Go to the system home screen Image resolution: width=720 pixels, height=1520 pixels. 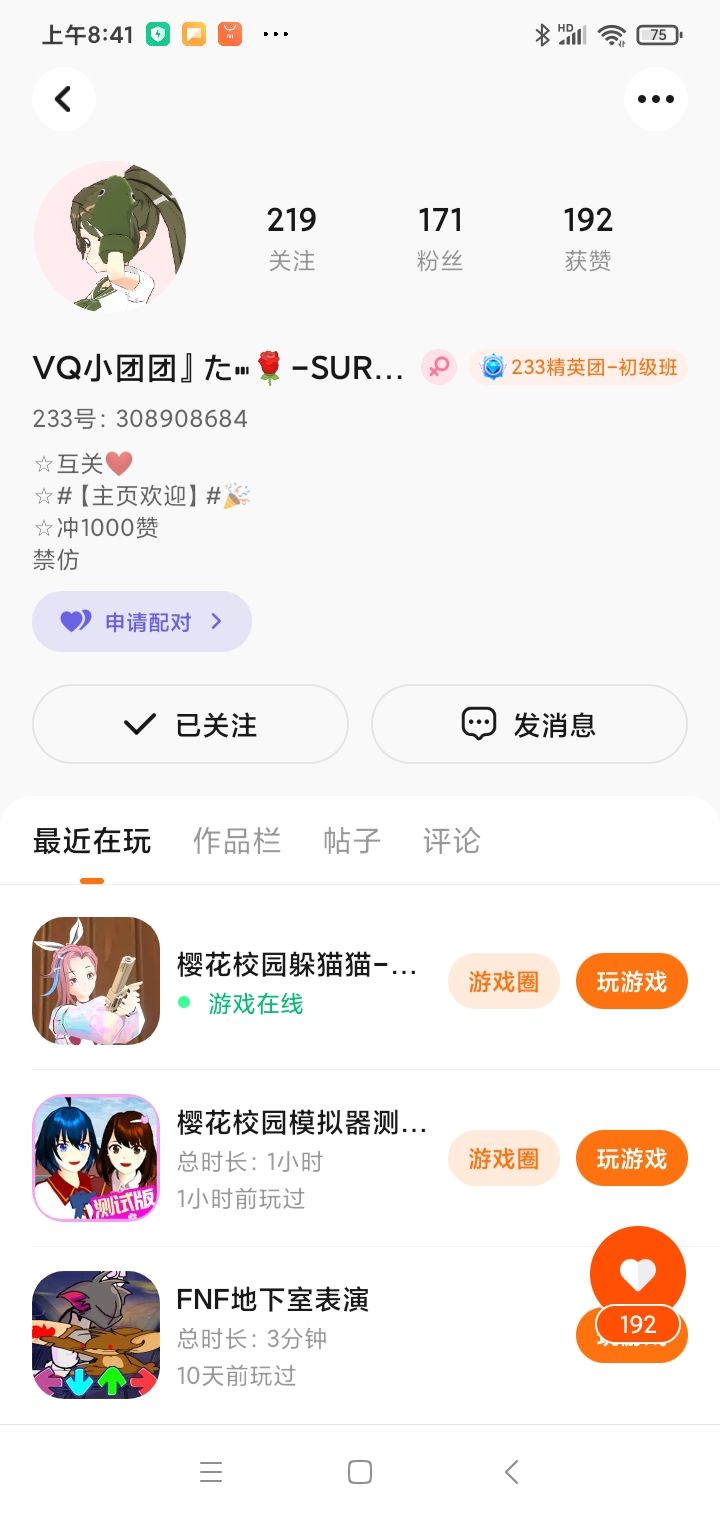(x=360, y=1471)
